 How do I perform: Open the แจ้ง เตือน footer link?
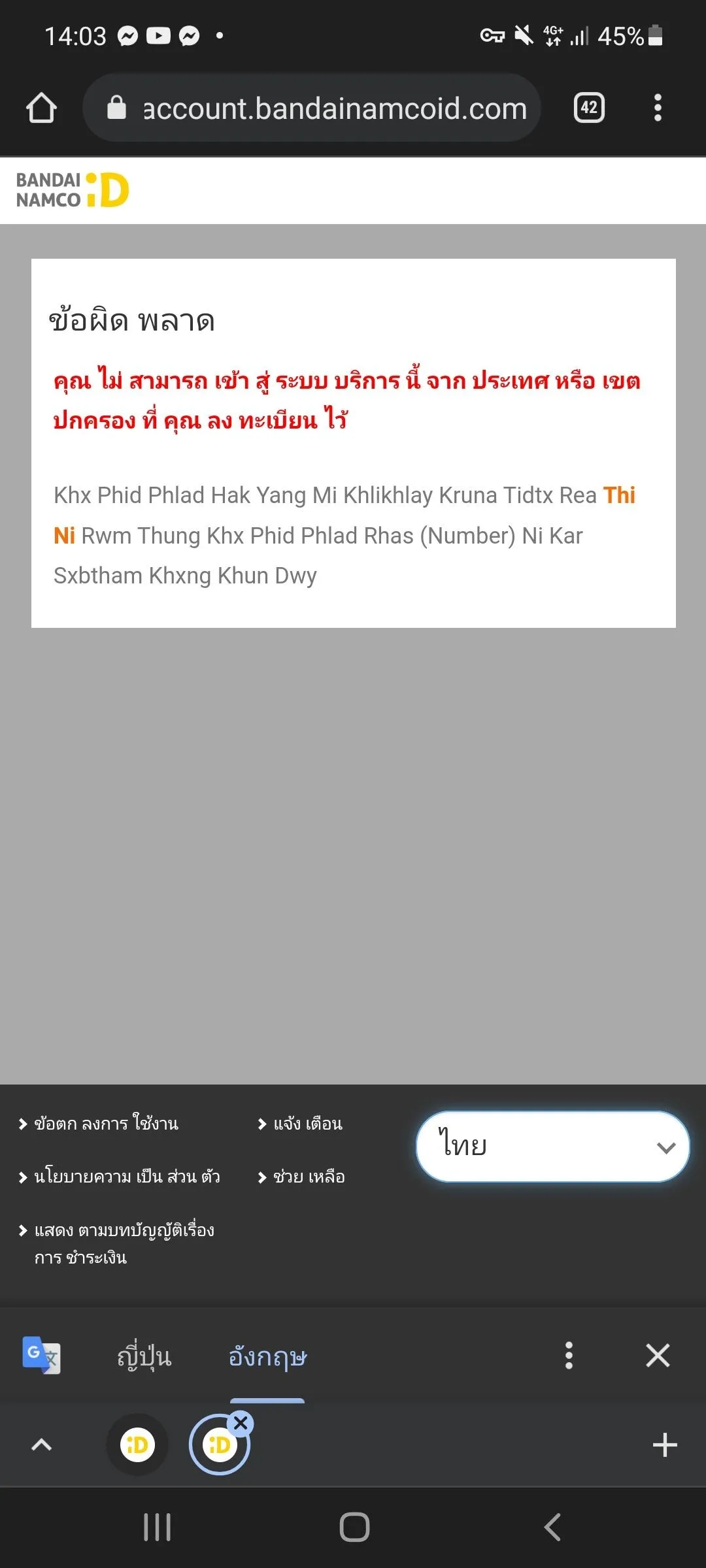[x=300, y=1124]
